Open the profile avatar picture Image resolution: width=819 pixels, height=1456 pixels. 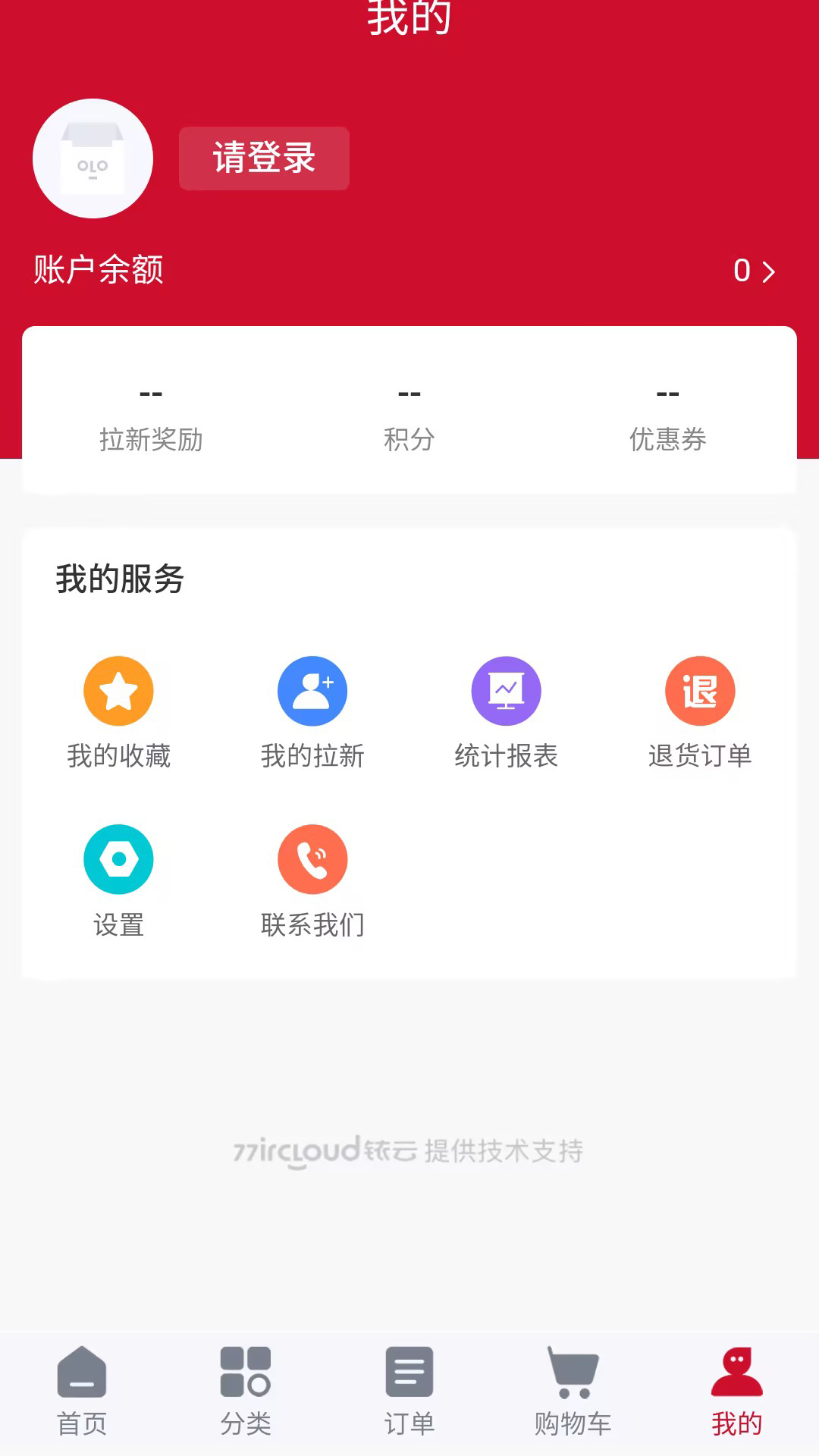tap(93, 158)
